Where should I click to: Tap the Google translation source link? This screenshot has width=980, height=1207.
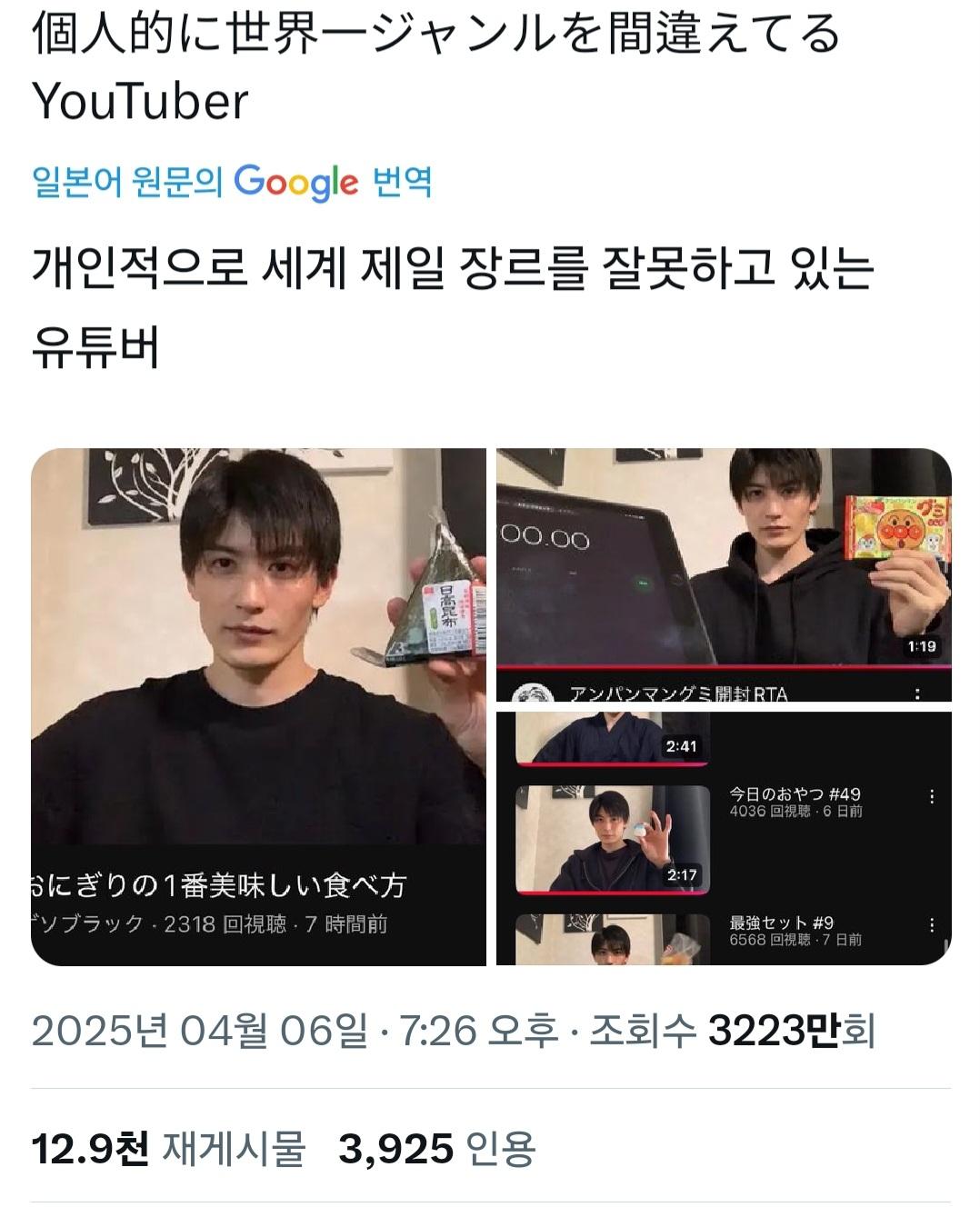click(232, 183)
